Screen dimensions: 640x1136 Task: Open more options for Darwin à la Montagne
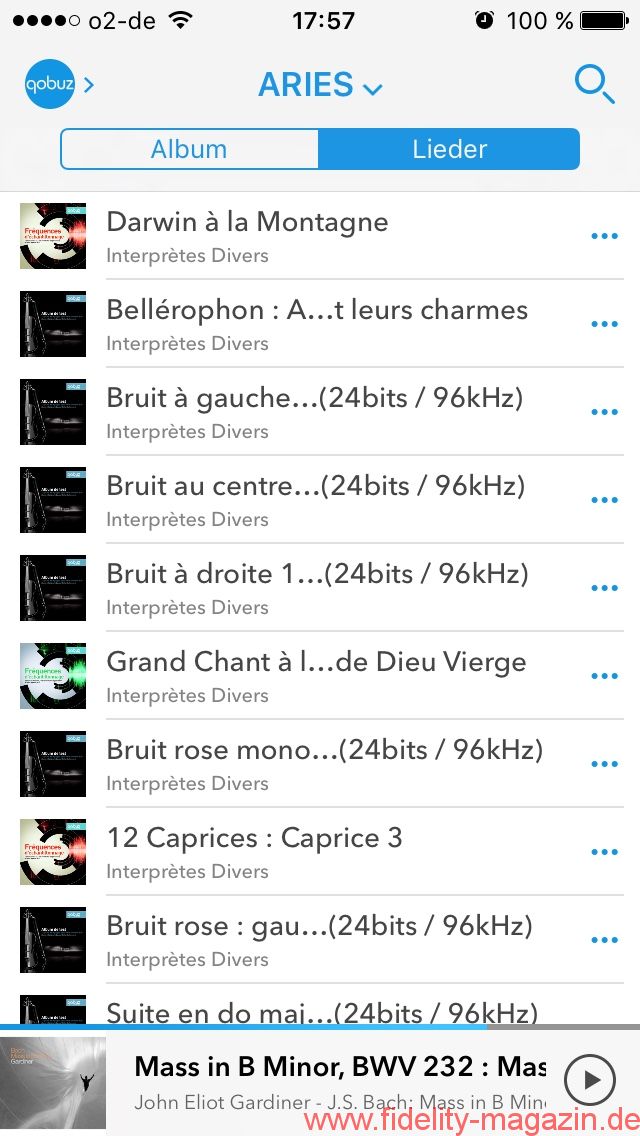604,237
